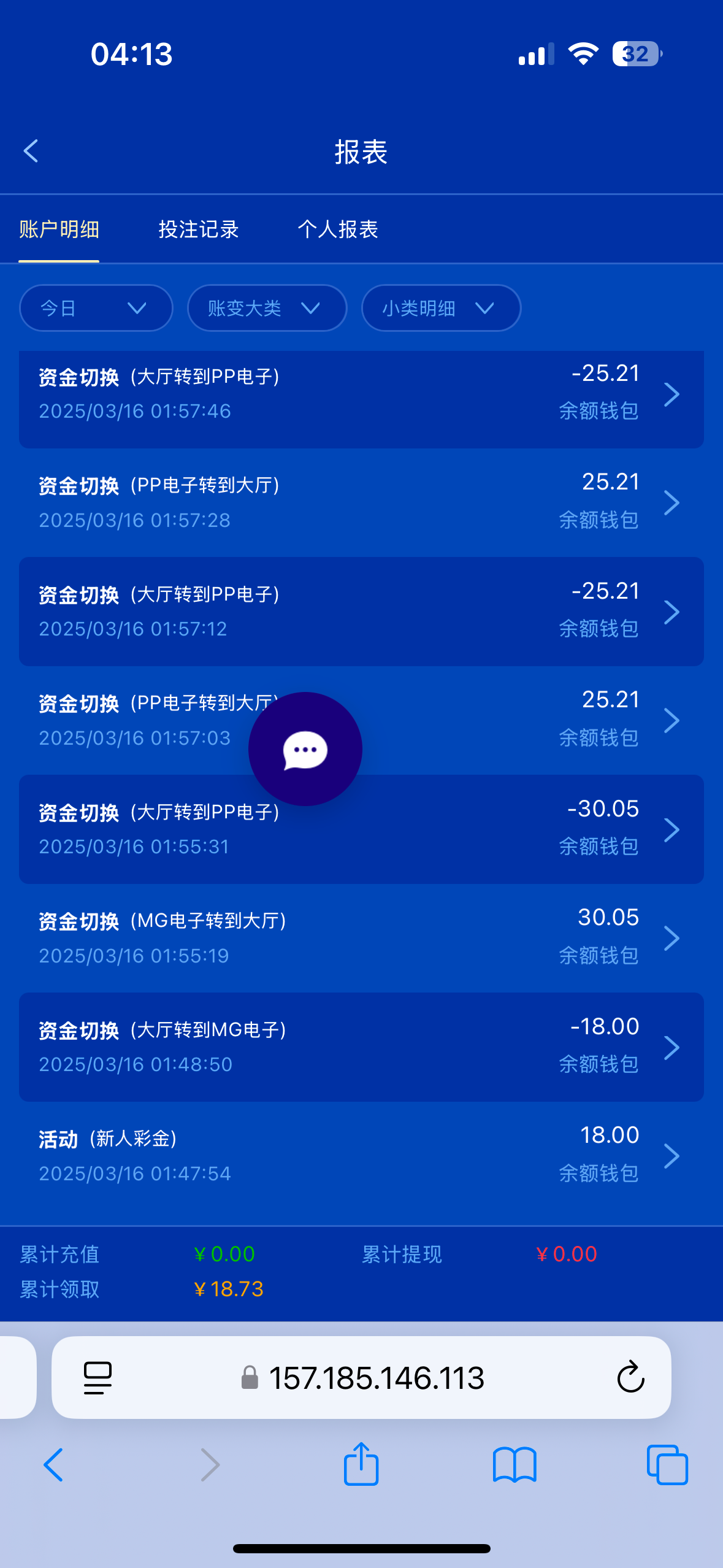Show open Safari tabs
This screenshot has height=1568, width=723.
pyautogui.click(x=667, y=1465)
